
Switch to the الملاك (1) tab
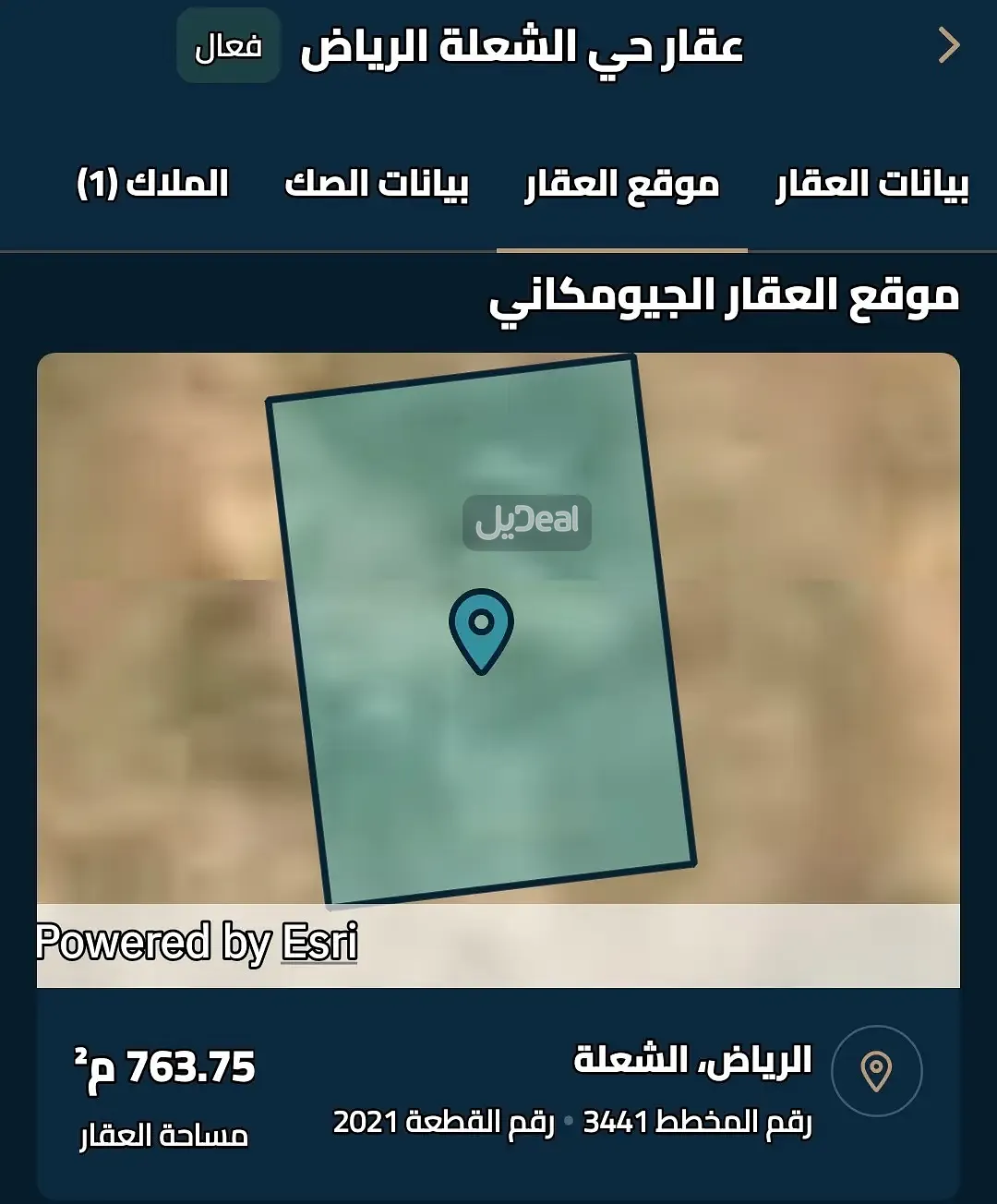[152, 184]
